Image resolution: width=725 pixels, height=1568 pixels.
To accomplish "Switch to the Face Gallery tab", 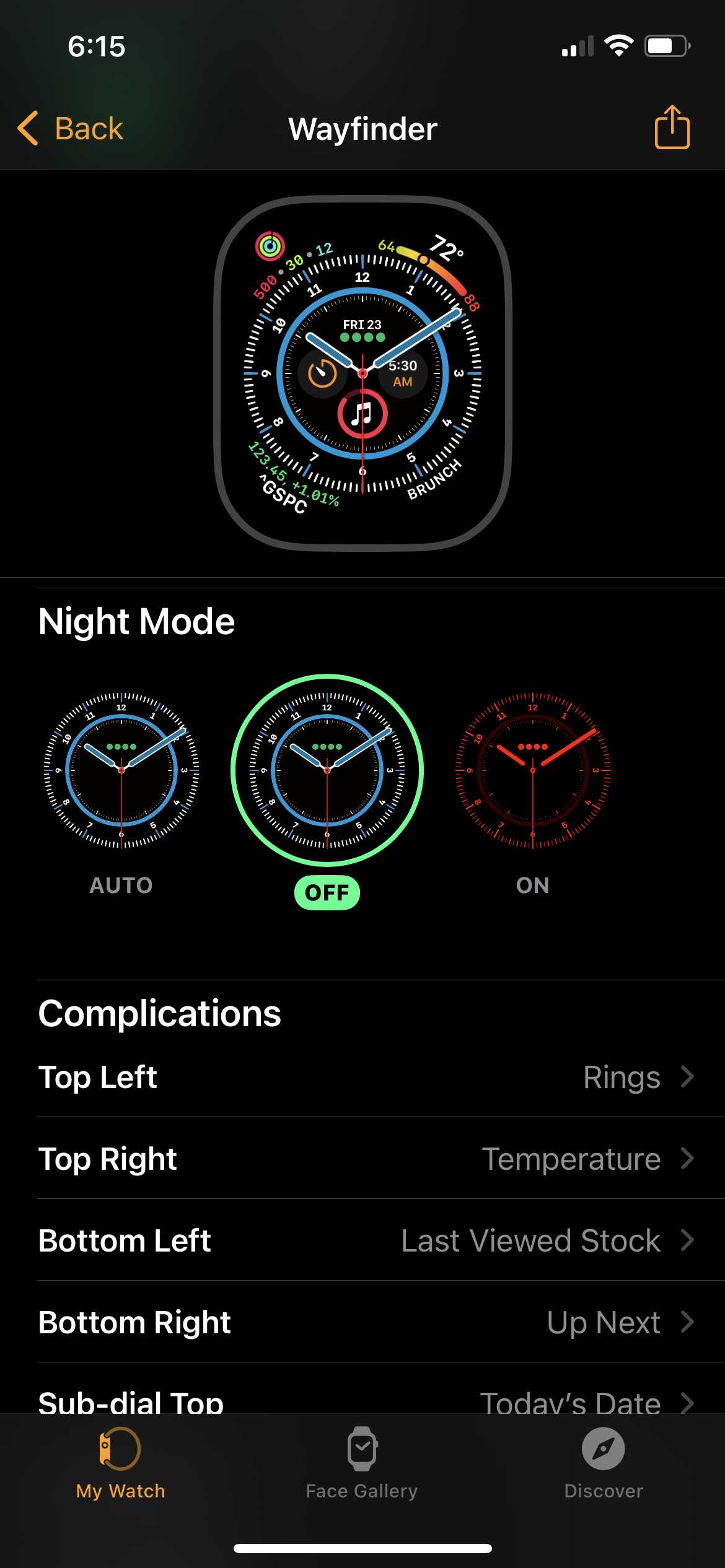I will (362, 1463).
